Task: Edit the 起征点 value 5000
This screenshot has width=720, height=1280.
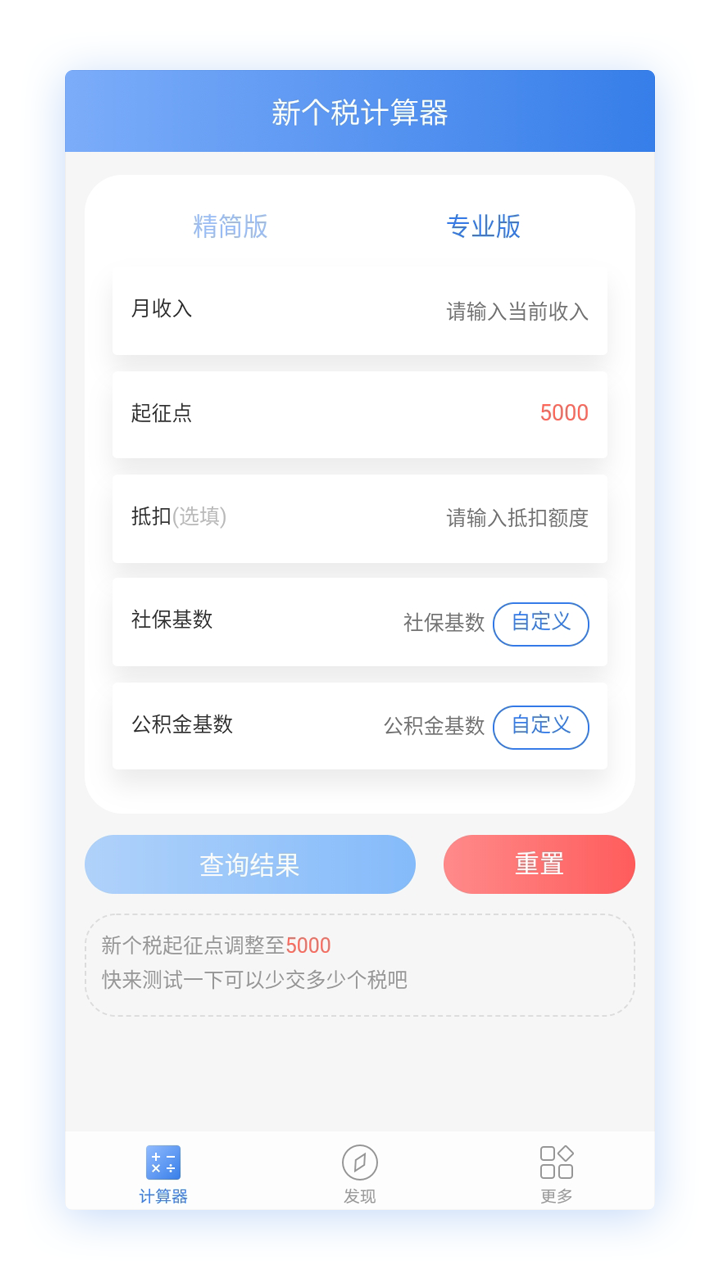Action: coord(564,413)
